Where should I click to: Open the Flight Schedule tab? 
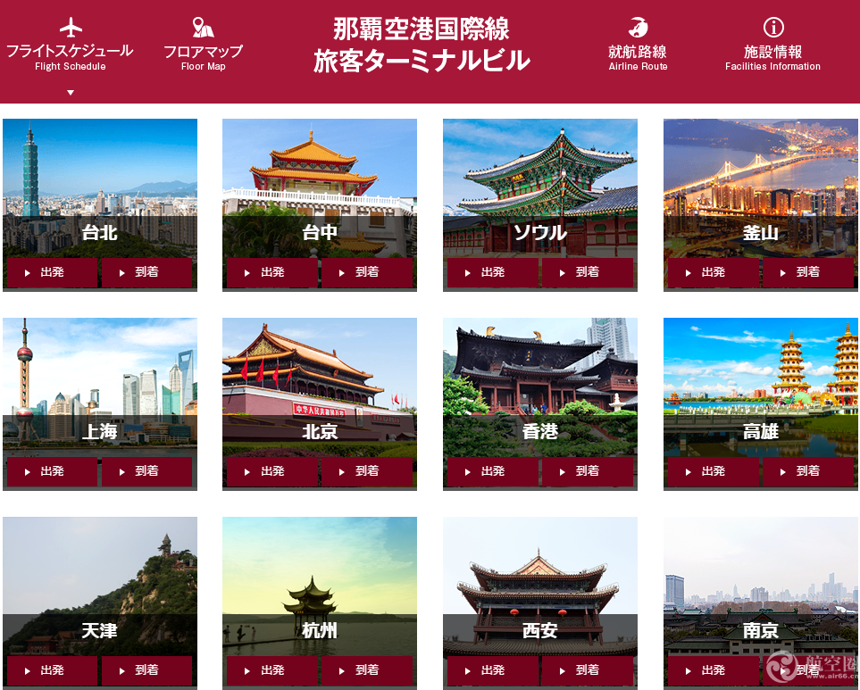[69, 46]
